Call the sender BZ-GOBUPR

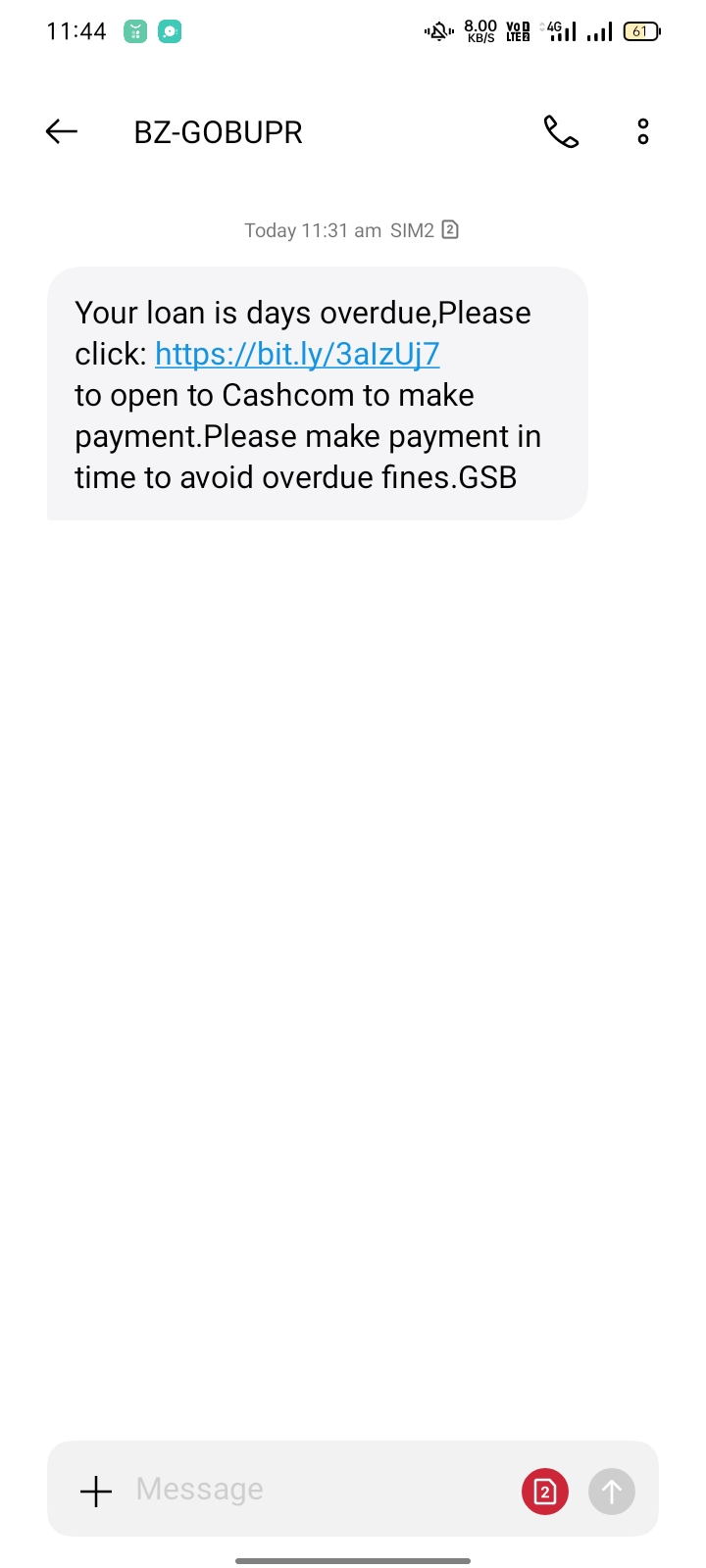click(561, 131)
